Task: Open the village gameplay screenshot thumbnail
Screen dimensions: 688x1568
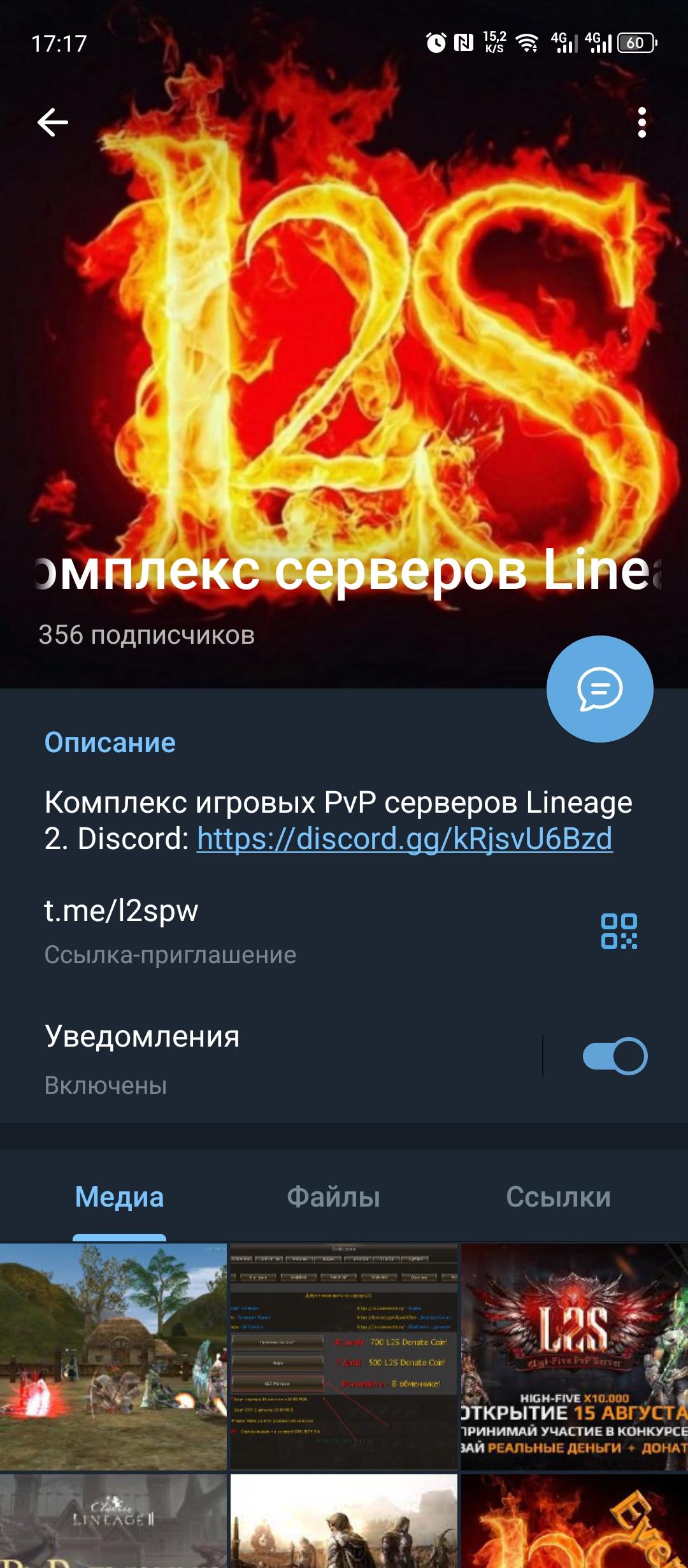Action: (x=113, y=1356)
